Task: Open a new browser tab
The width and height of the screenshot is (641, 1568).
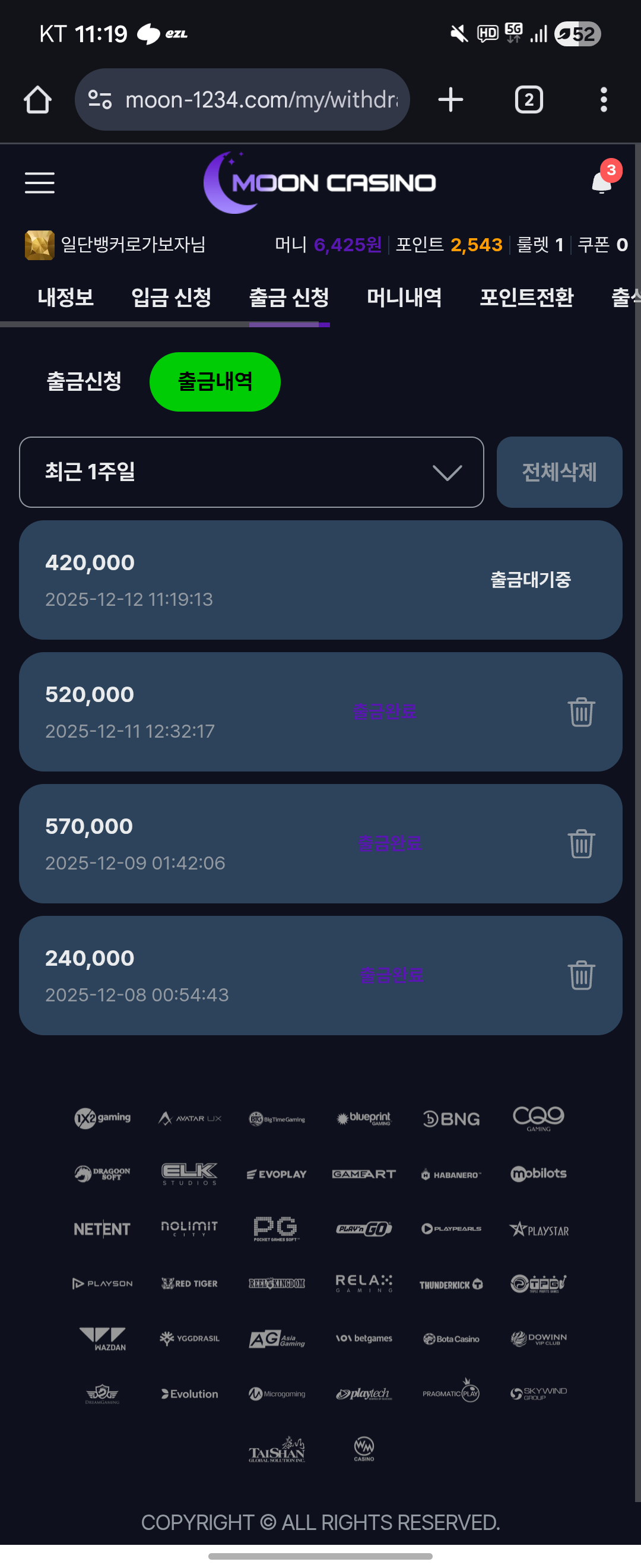Action: (x=450, y=99)
